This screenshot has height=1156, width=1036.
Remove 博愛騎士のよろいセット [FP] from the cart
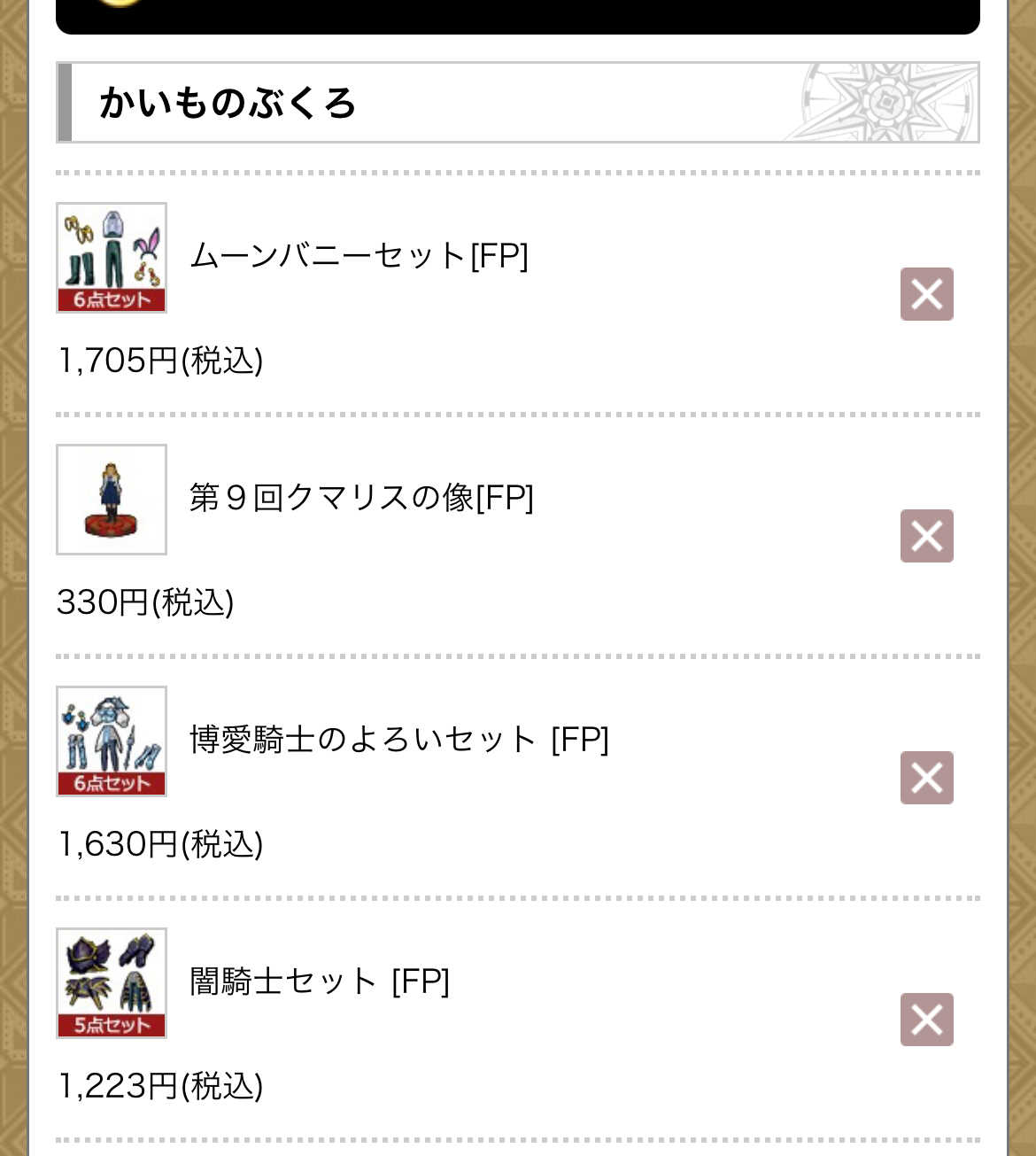(x=926, y=778)
